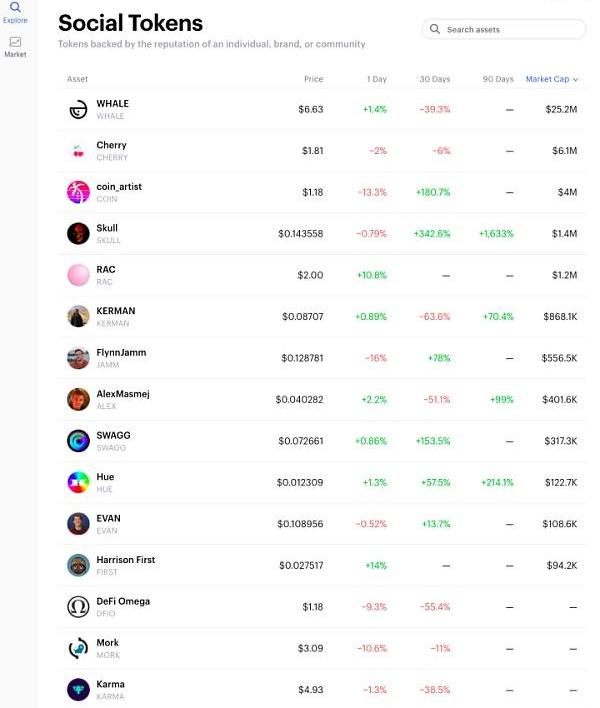This screenshot has height=708, width=600.
Task: Open the Karma token details
Action: tap(110, 685)
